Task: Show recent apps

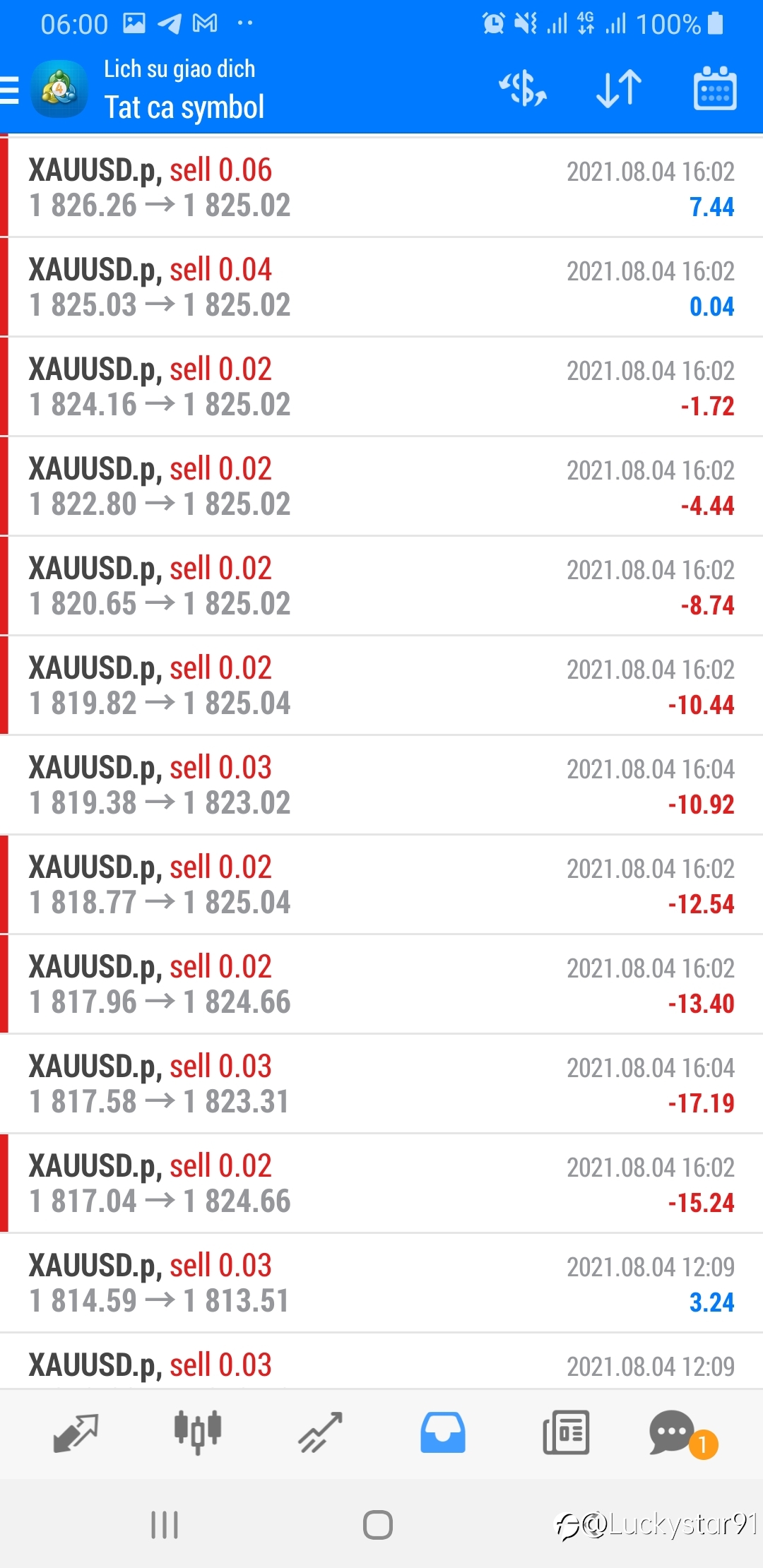Action: tap(165, 1524)
